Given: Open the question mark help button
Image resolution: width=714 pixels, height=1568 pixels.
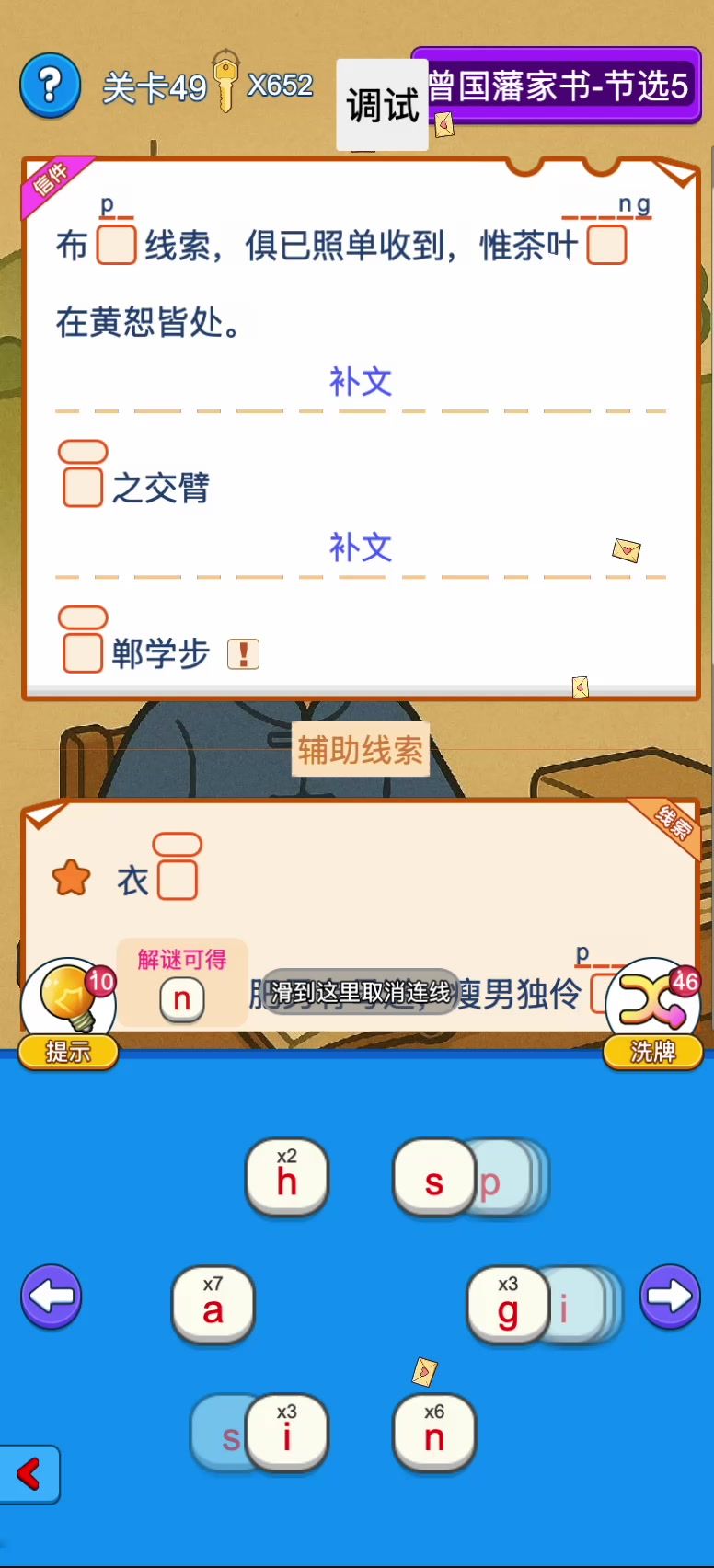Looking at the screenshot, I should (50, 86).
